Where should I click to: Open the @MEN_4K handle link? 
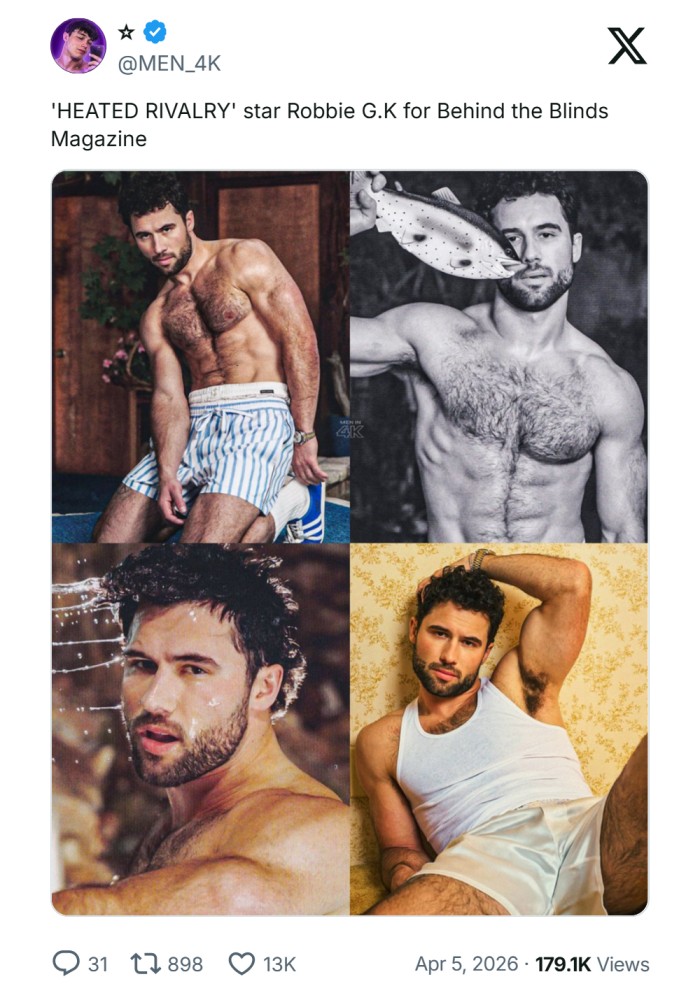coord(169,63)
